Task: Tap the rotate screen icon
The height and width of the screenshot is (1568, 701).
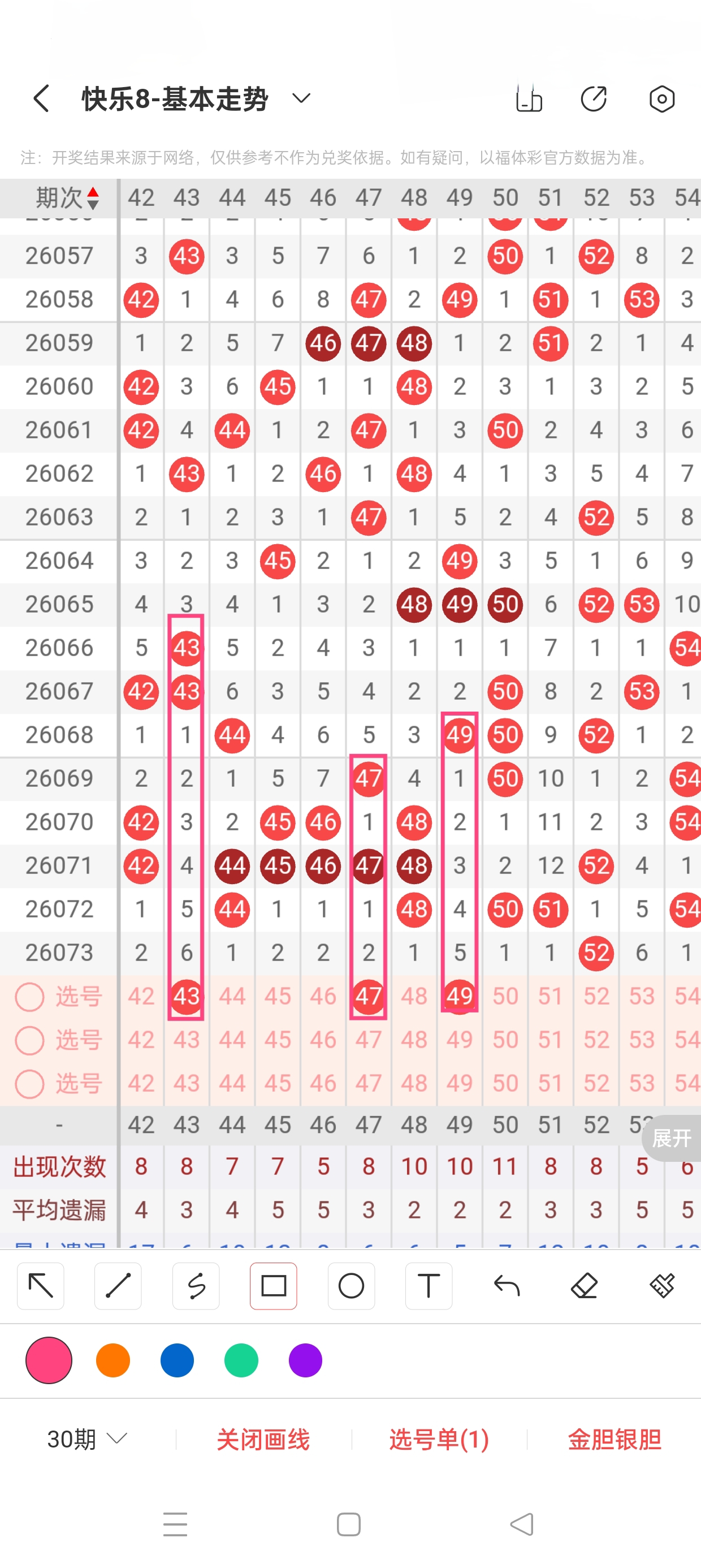Action: pyautogui.click(x=529, y=98)
